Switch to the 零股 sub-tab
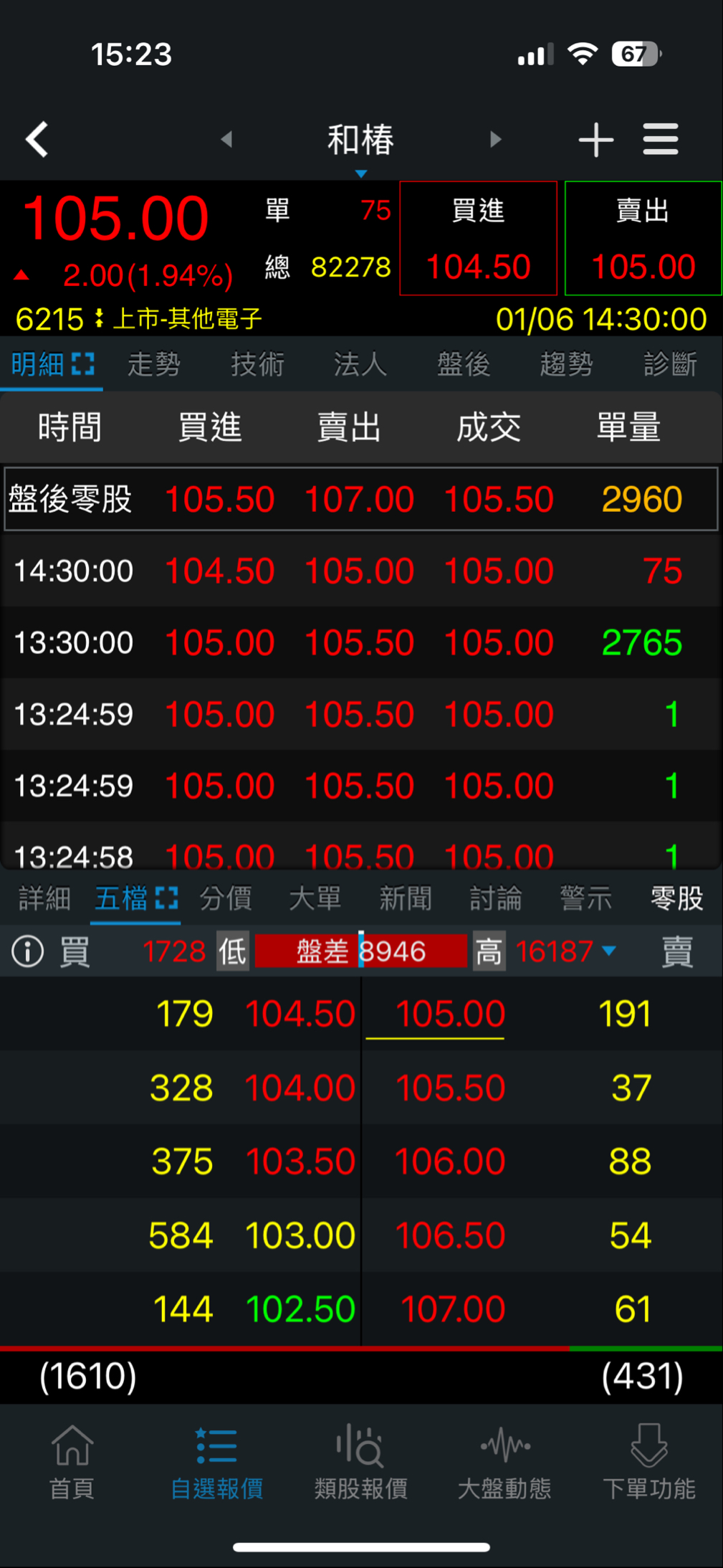 coord(676,898)
